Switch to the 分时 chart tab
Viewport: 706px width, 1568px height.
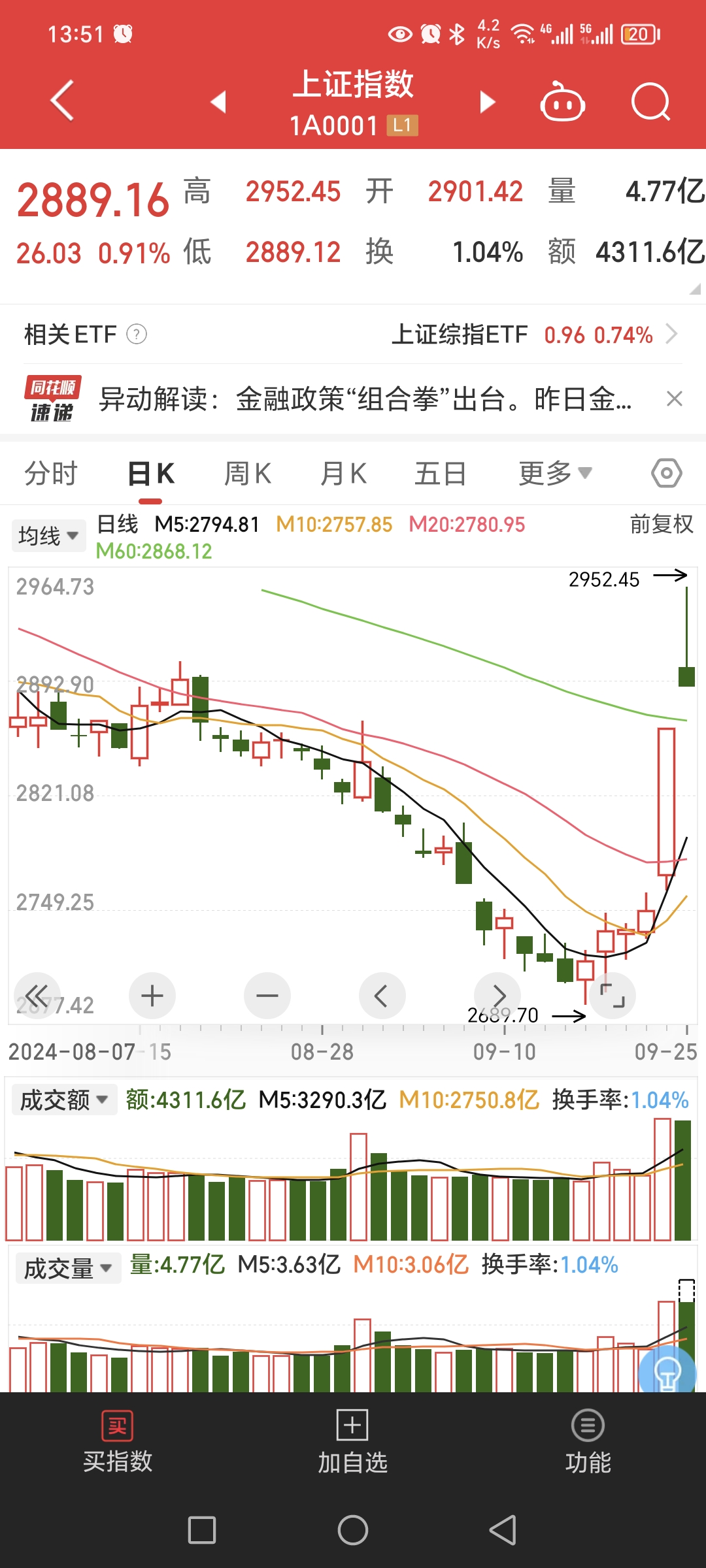tap(51, 474)
